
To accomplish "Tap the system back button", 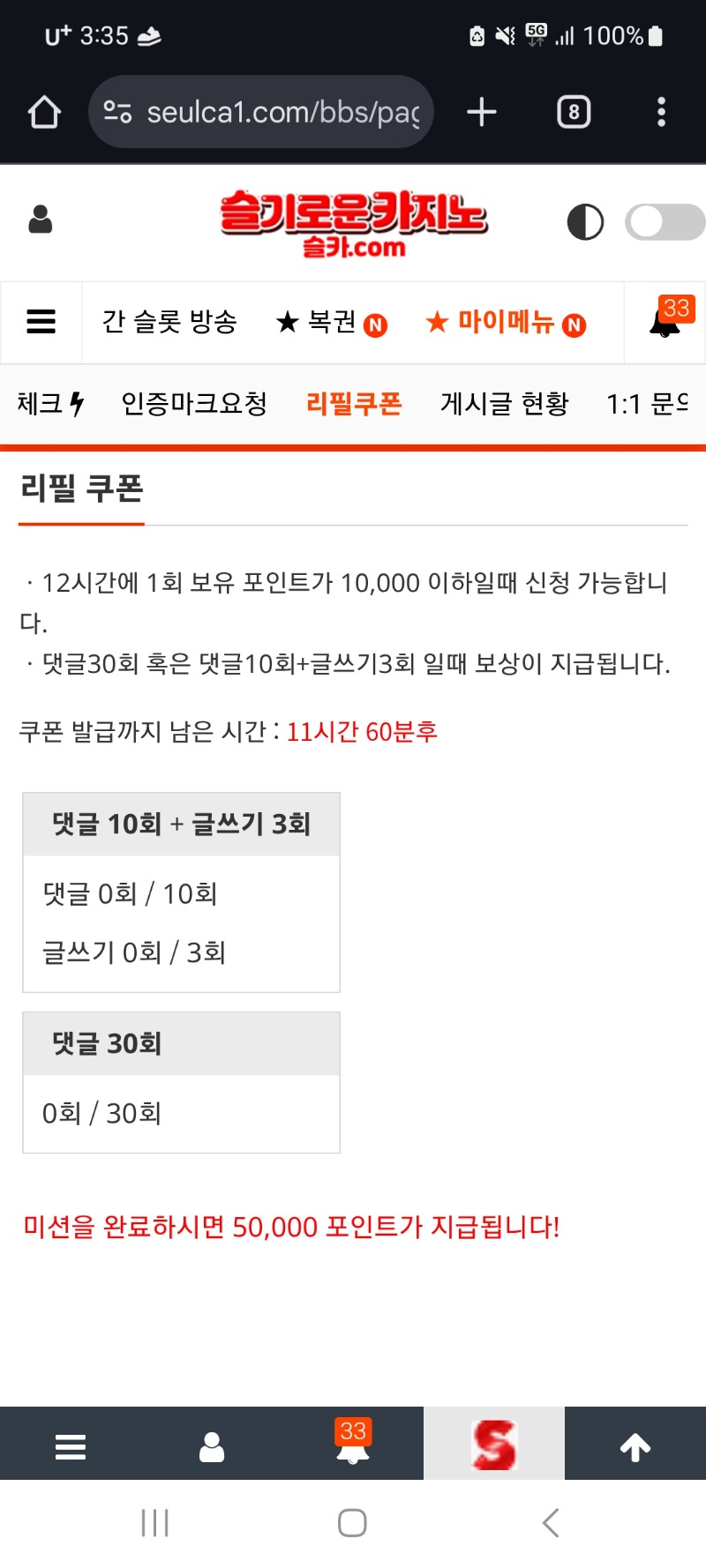I will tap(551, 1523).
